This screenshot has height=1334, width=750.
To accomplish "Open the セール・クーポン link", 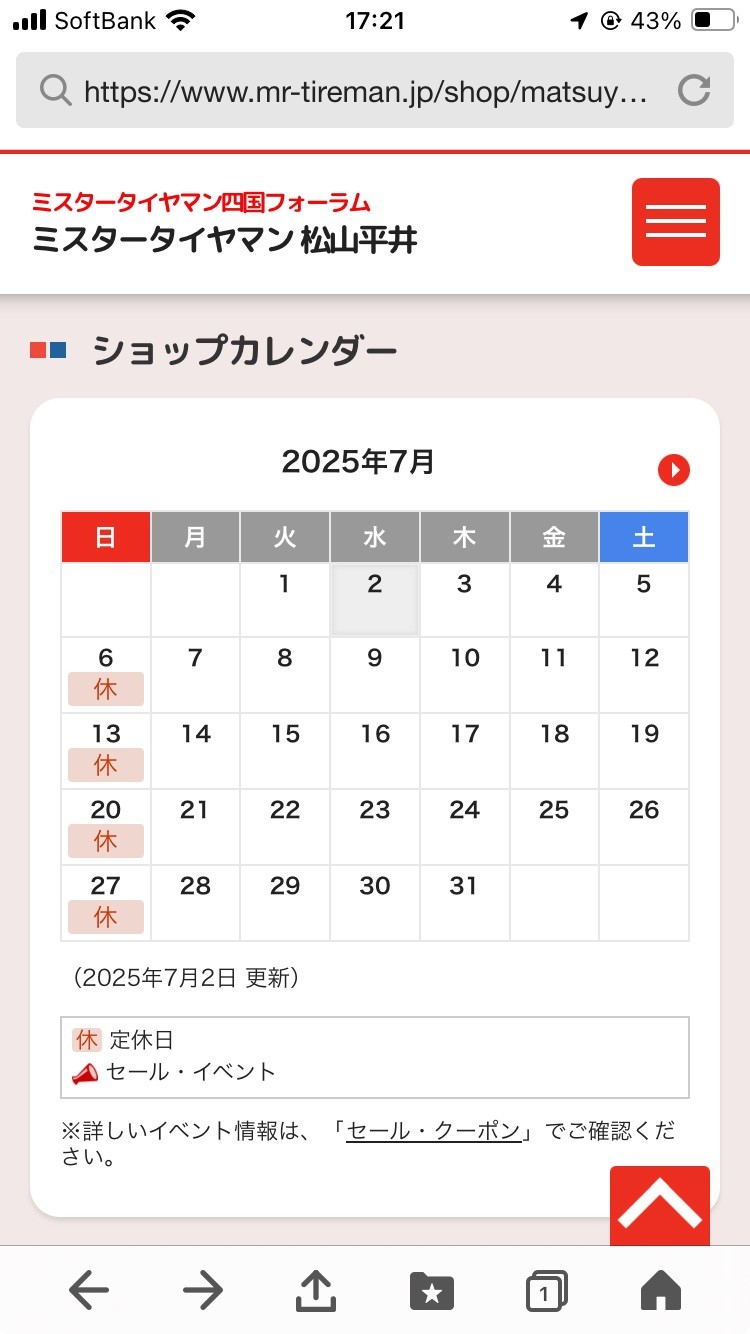I will (x=434, y=1131).
